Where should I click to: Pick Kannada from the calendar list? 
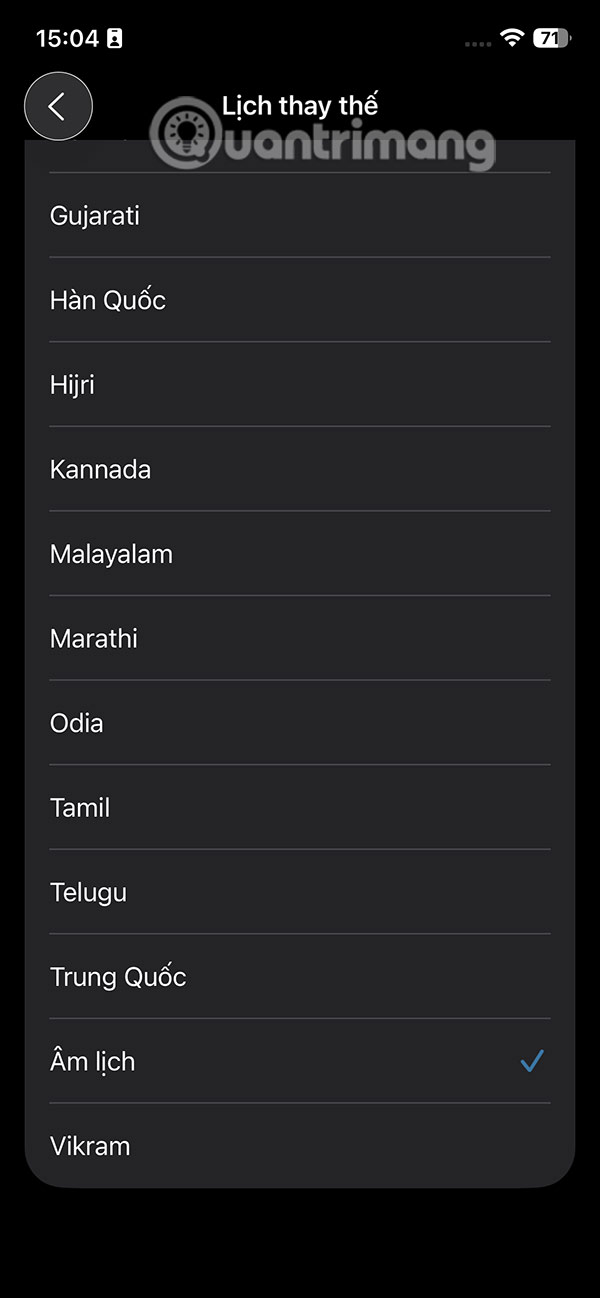[300, 469]
